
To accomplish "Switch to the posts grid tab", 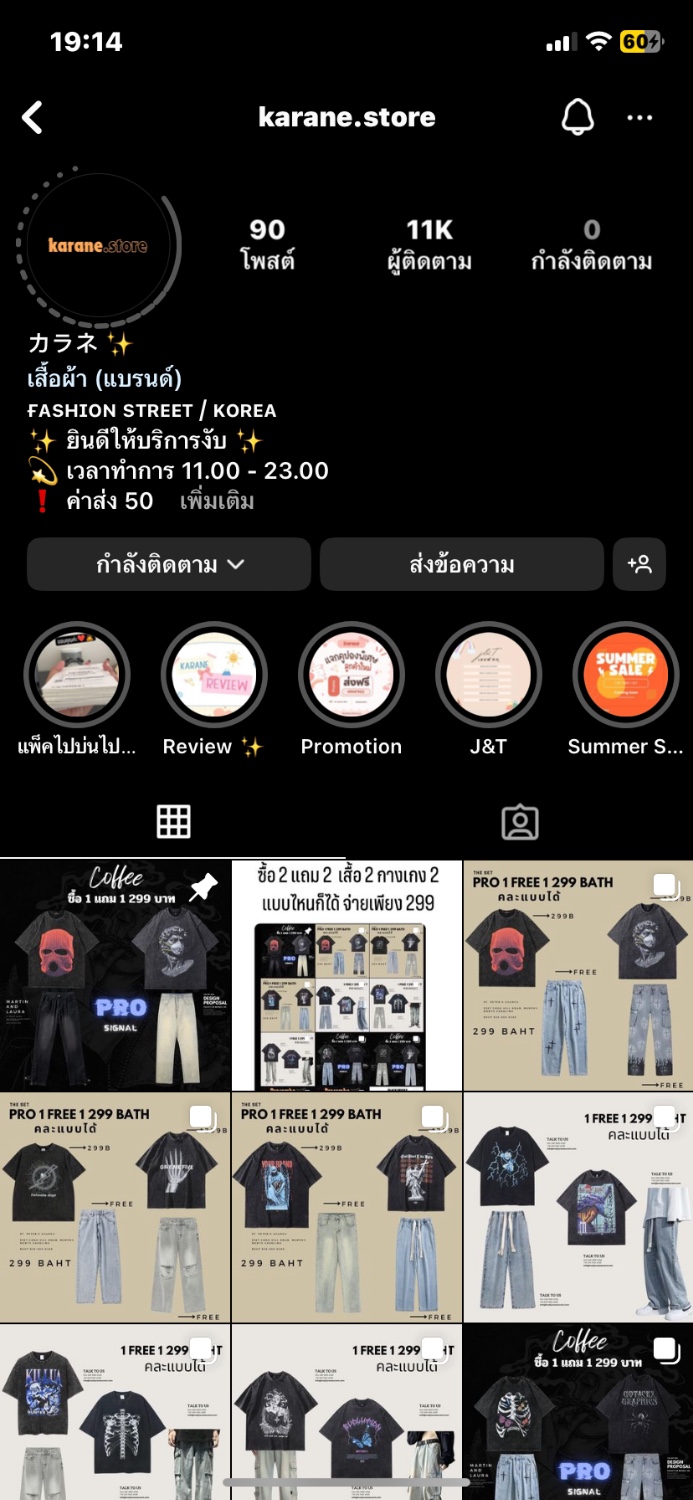I will (173, 822).
